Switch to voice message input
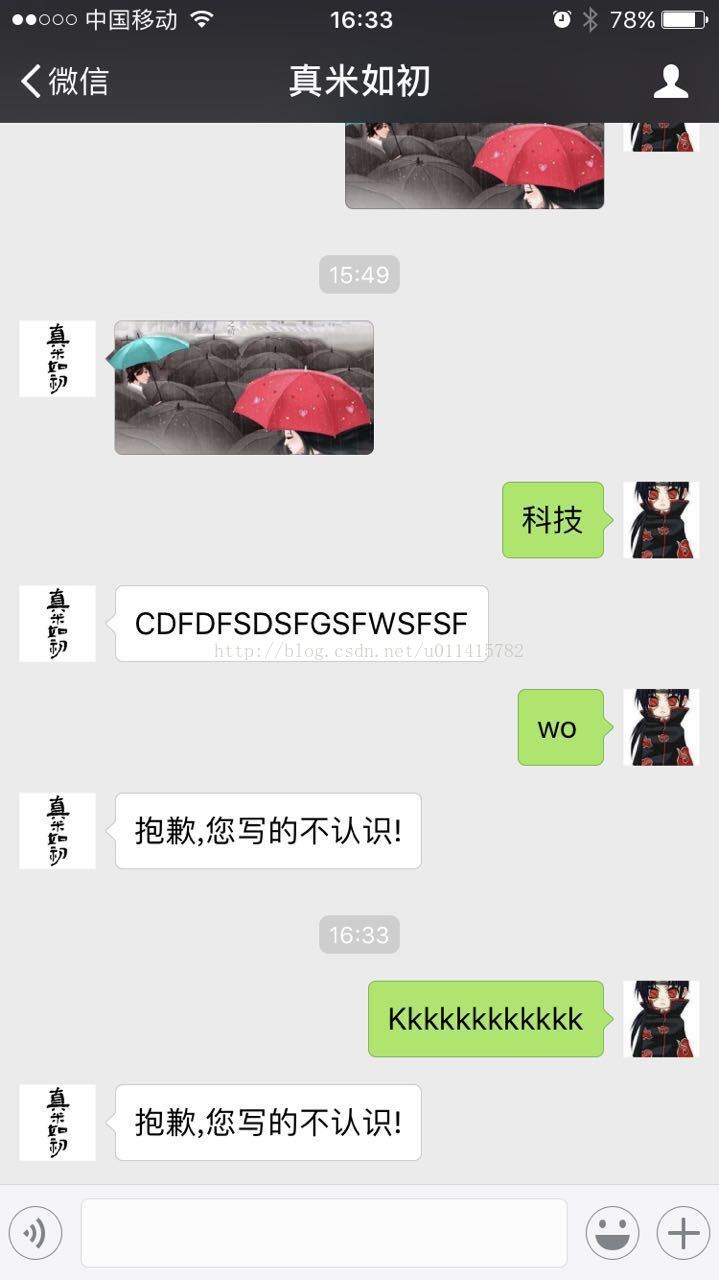The image size is (719, 1280). coord(36,1233)
